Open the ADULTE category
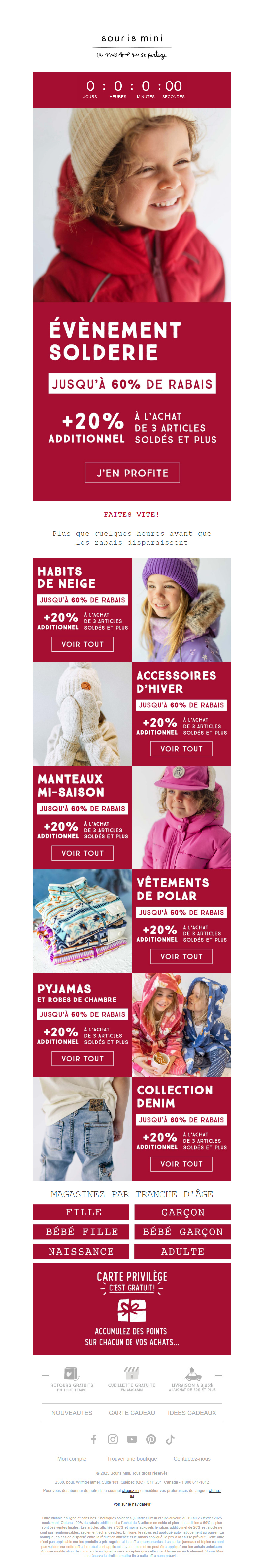This screenshot has width=264, height=1568. 182,1251
